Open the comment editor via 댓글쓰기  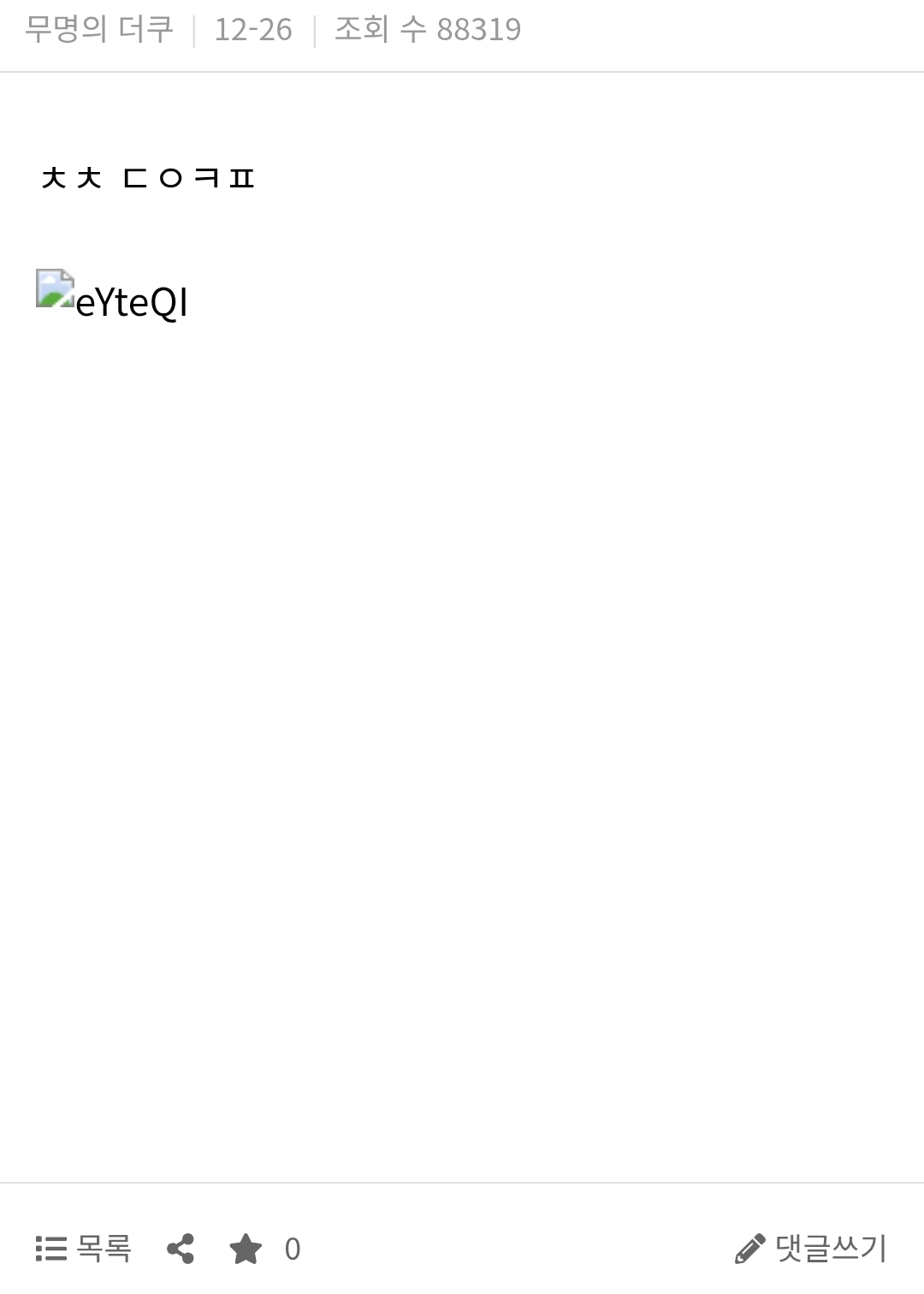[x=826, y=1249]
